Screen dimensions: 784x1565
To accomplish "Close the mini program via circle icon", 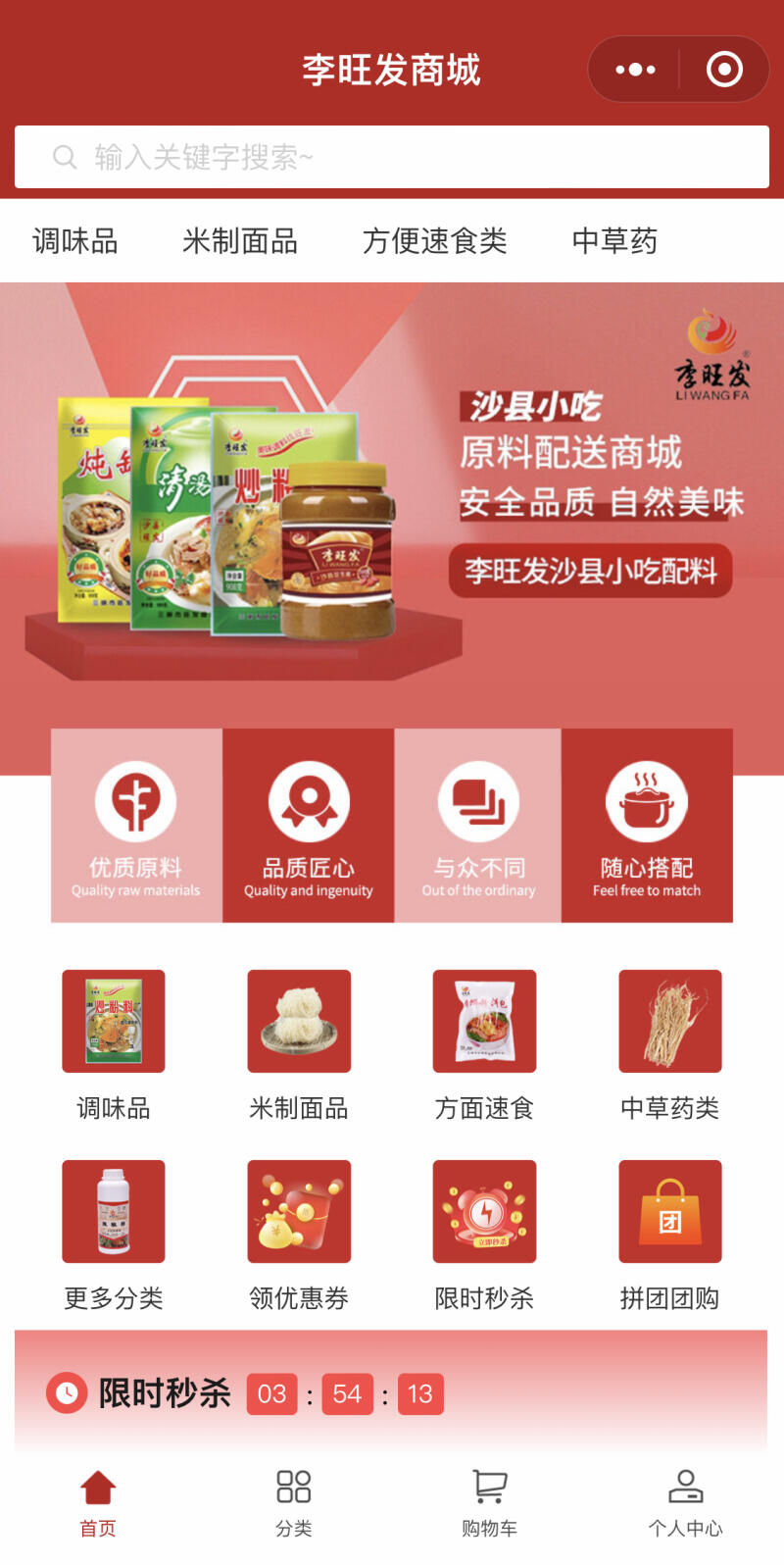I will pos(724,70).
